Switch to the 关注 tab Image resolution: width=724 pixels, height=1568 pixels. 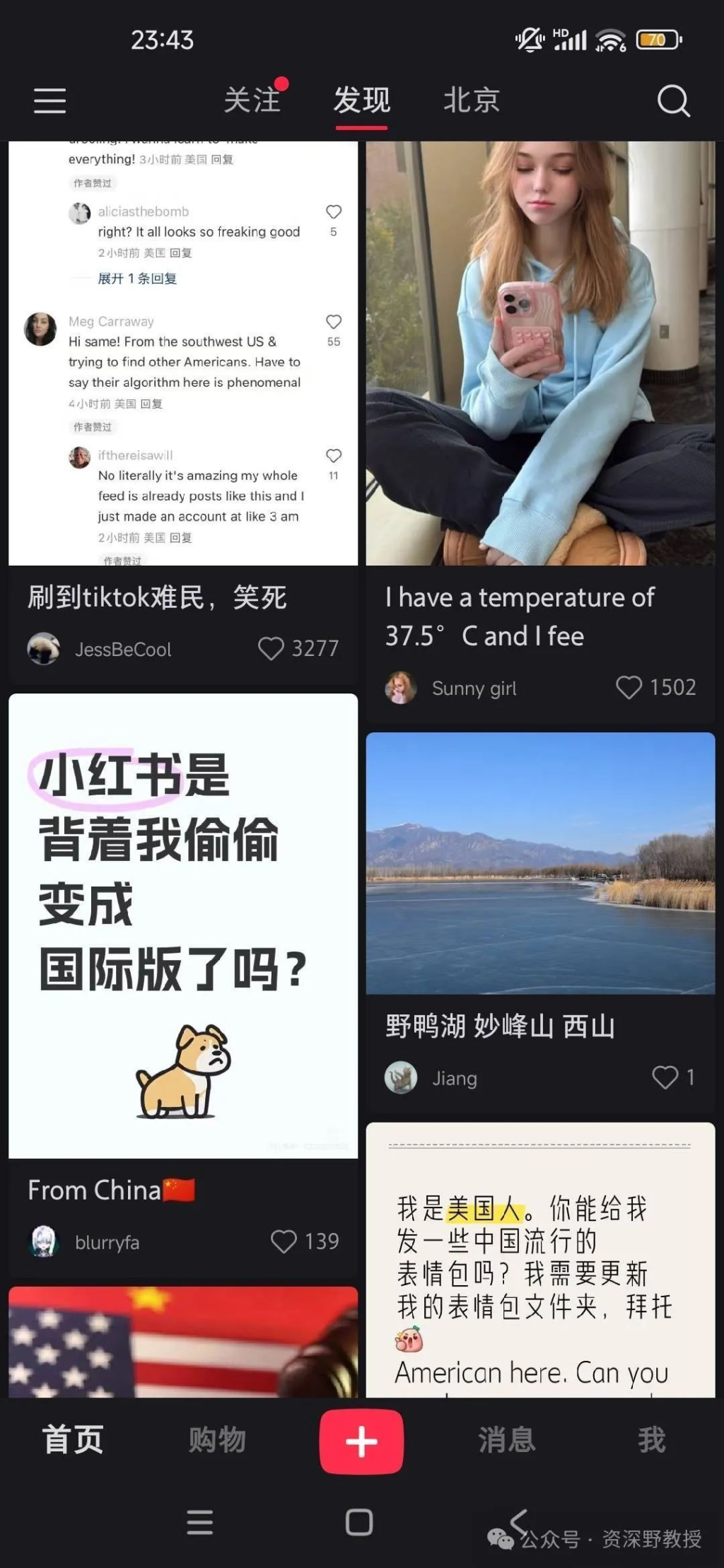[x=252, y=100]
